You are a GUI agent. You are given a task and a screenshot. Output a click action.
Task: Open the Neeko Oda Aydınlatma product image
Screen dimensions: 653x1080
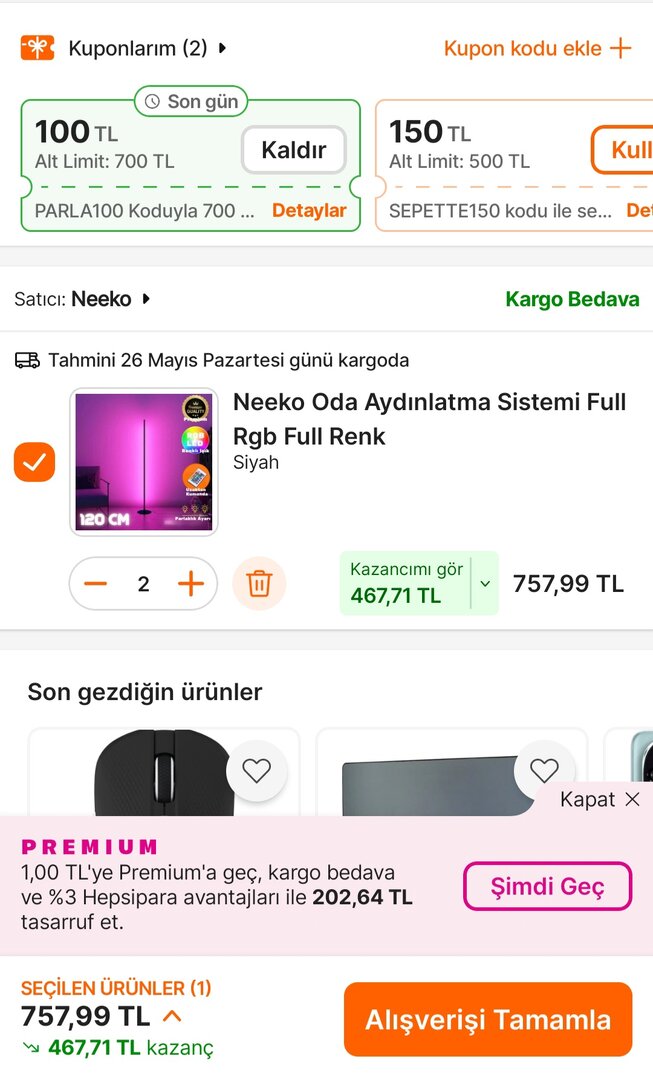pos(144,462)
